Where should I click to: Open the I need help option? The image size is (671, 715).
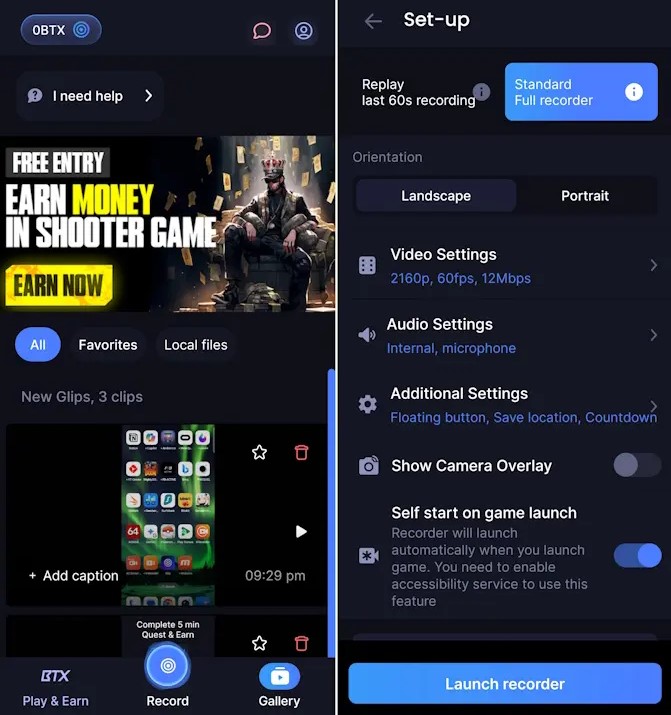[x=90, y=96]
